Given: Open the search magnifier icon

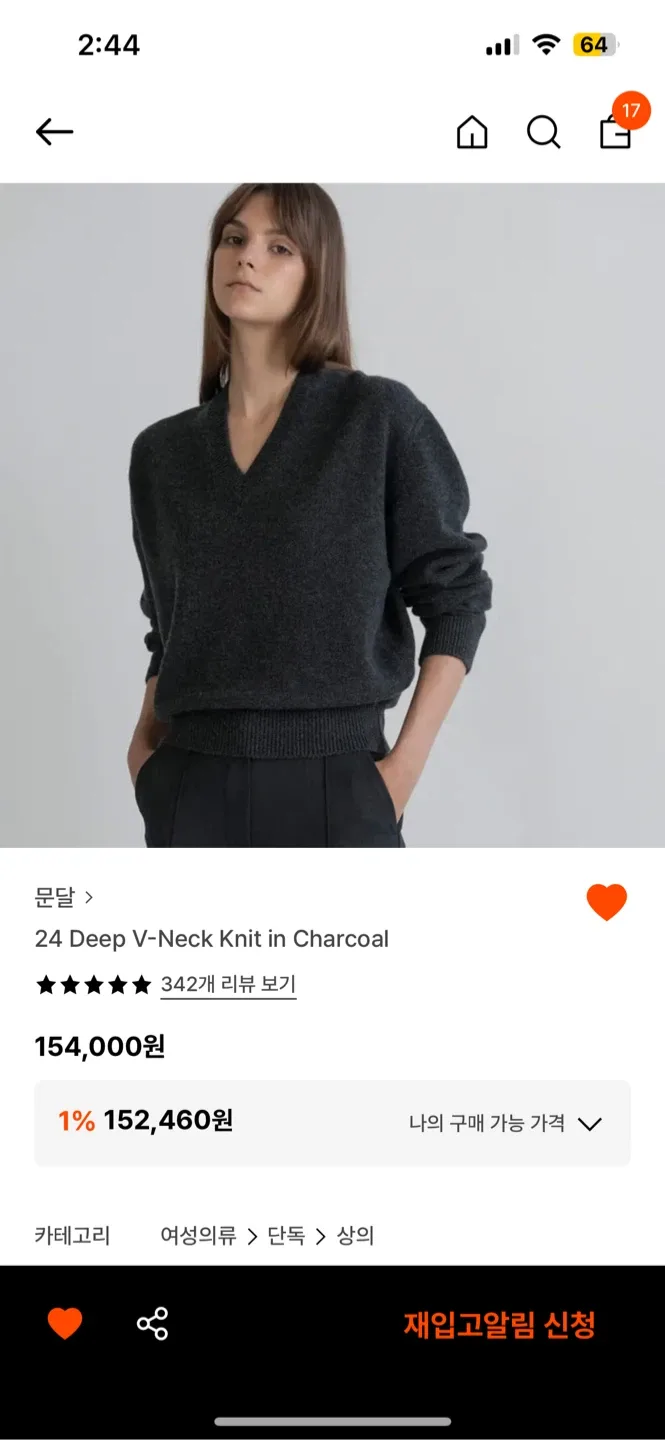Looking at the screenshot, I should 543,132.
